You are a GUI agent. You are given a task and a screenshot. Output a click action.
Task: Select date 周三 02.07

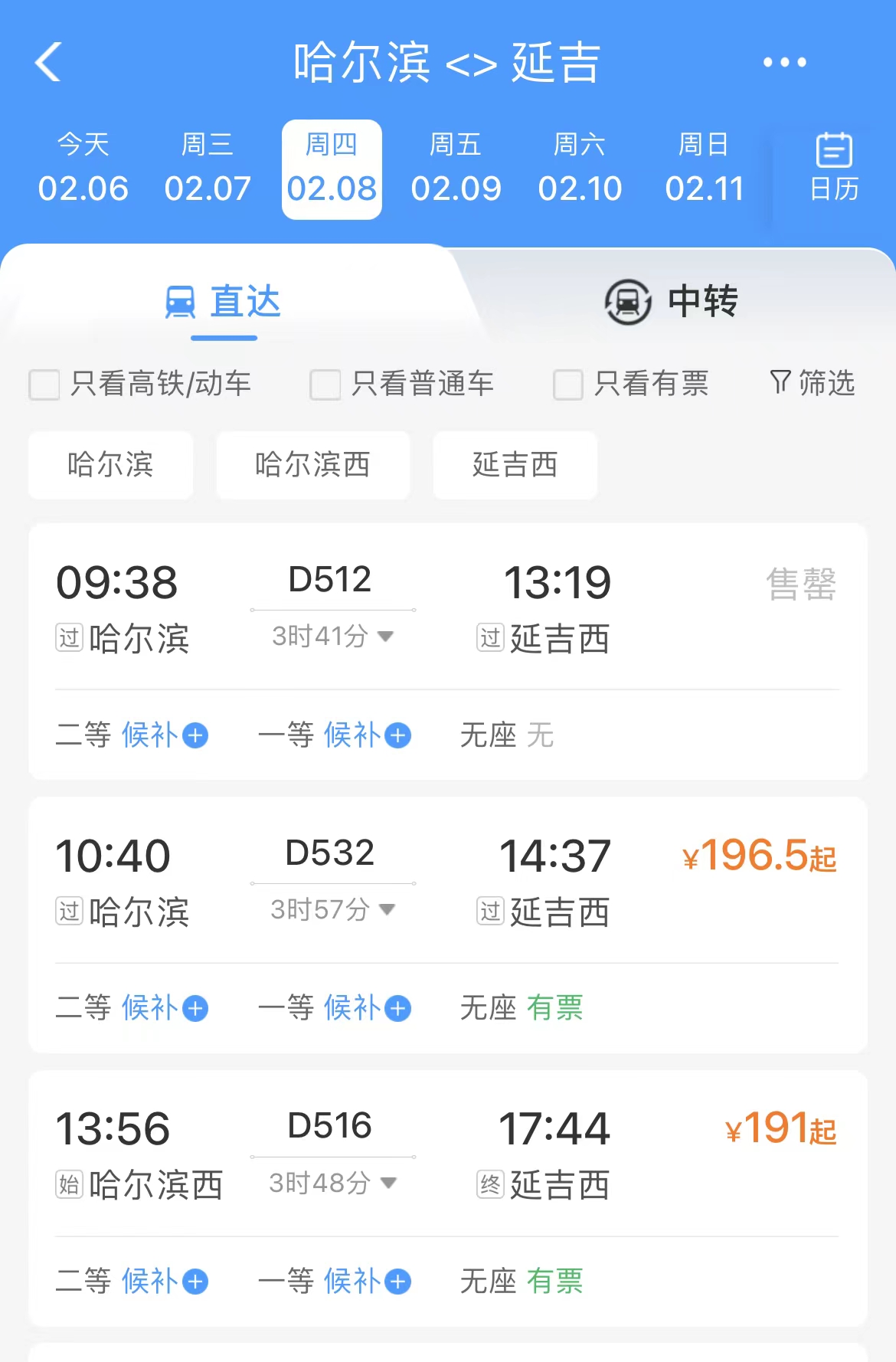pos(207,169)
